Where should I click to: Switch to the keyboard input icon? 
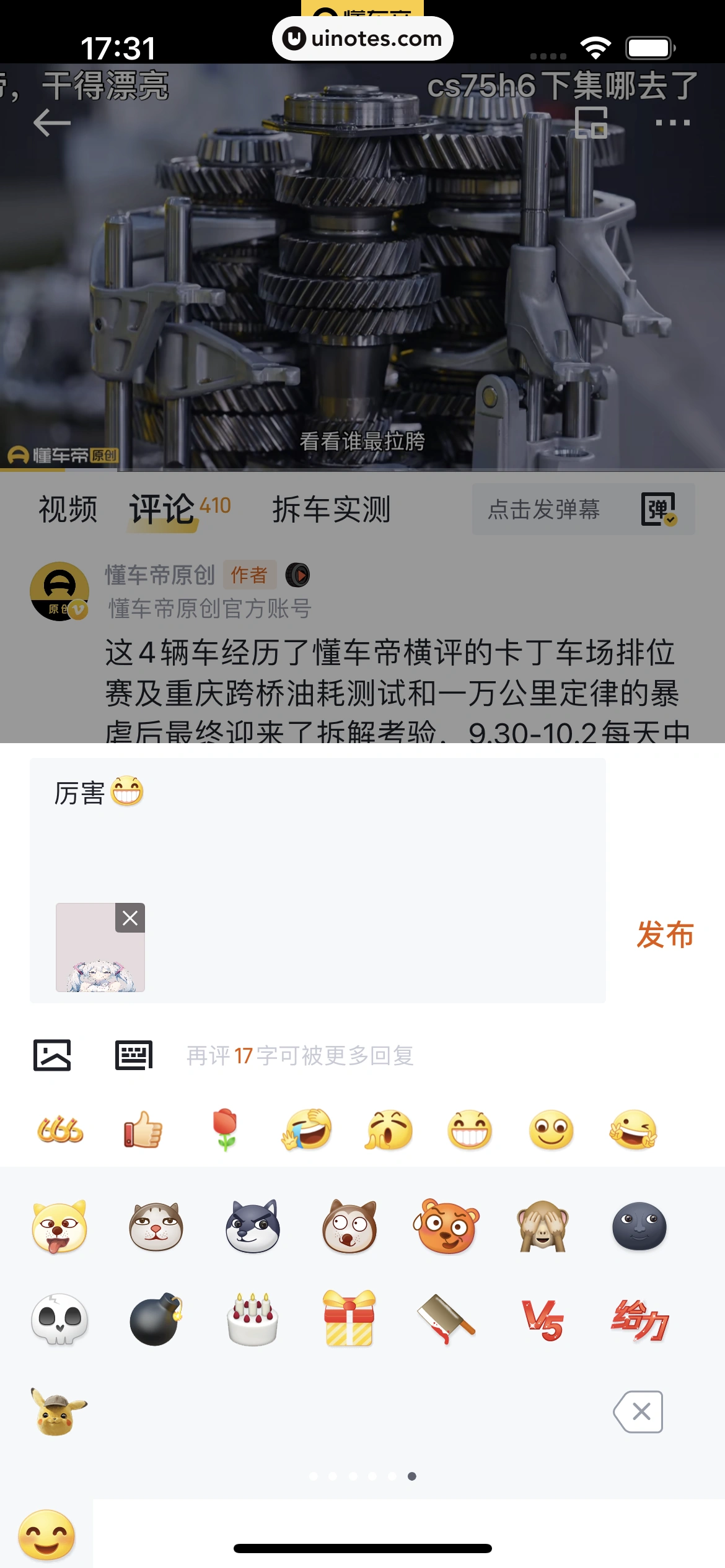pos(134,1055)
